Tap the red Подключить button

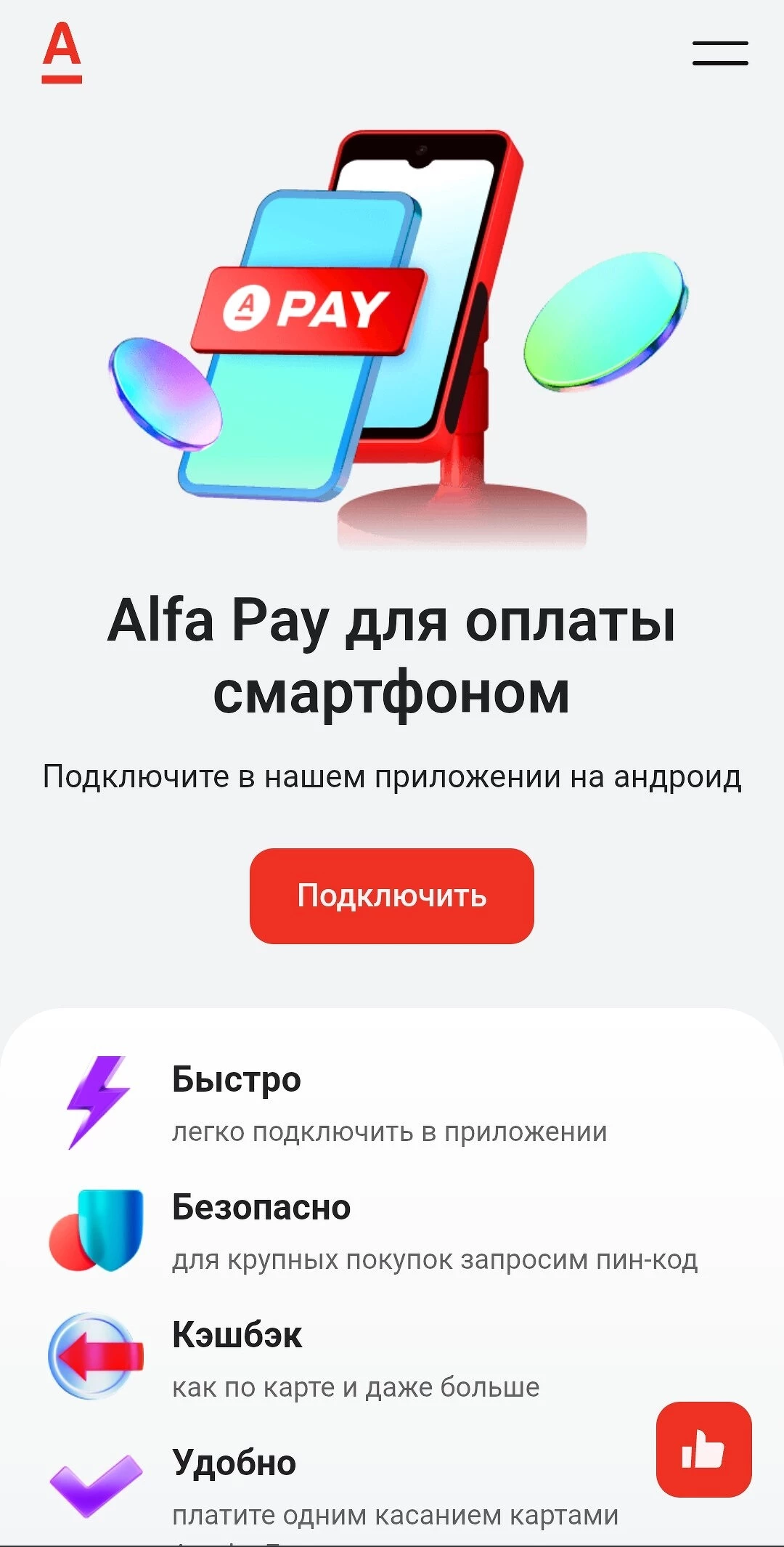pos(391,896)
